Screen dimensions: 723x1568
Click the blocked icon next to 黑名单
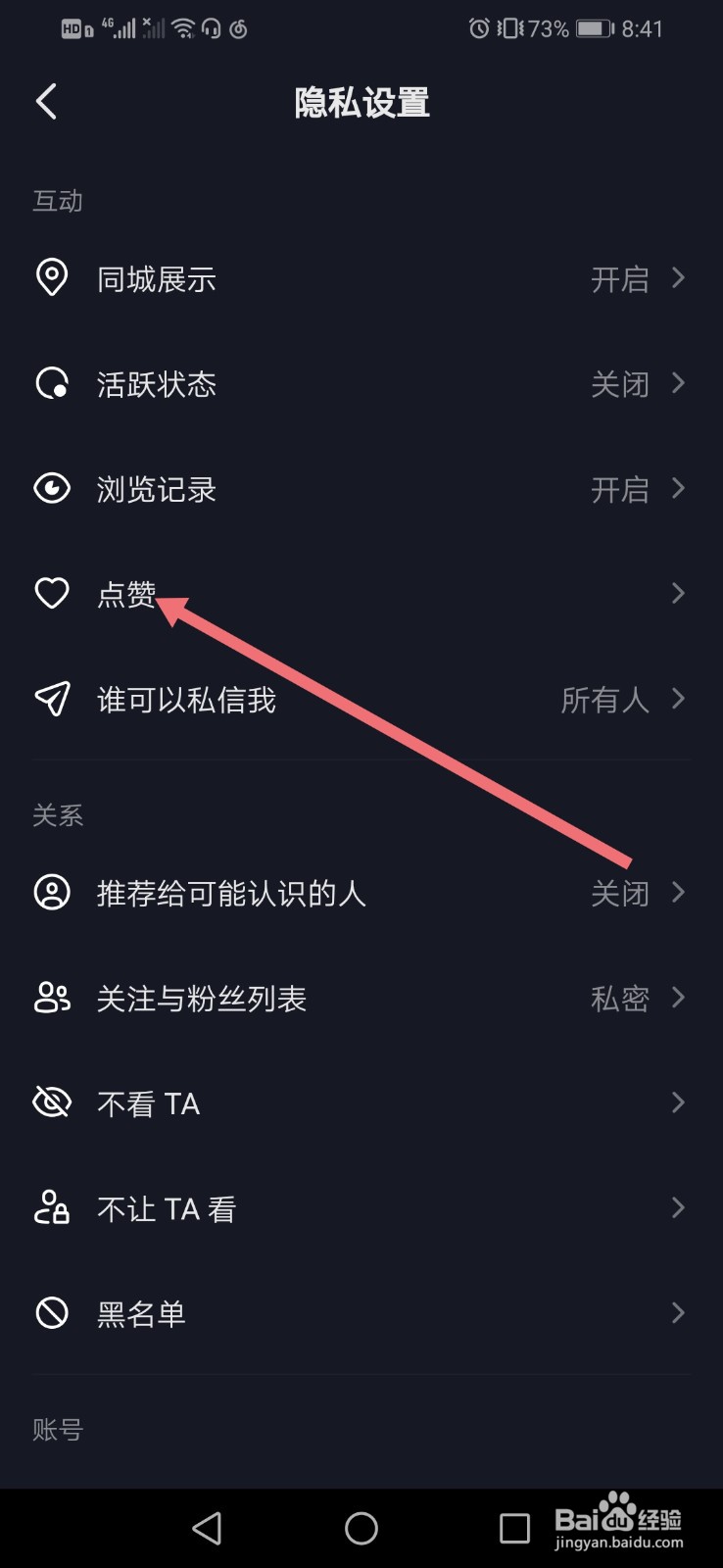52,1312
